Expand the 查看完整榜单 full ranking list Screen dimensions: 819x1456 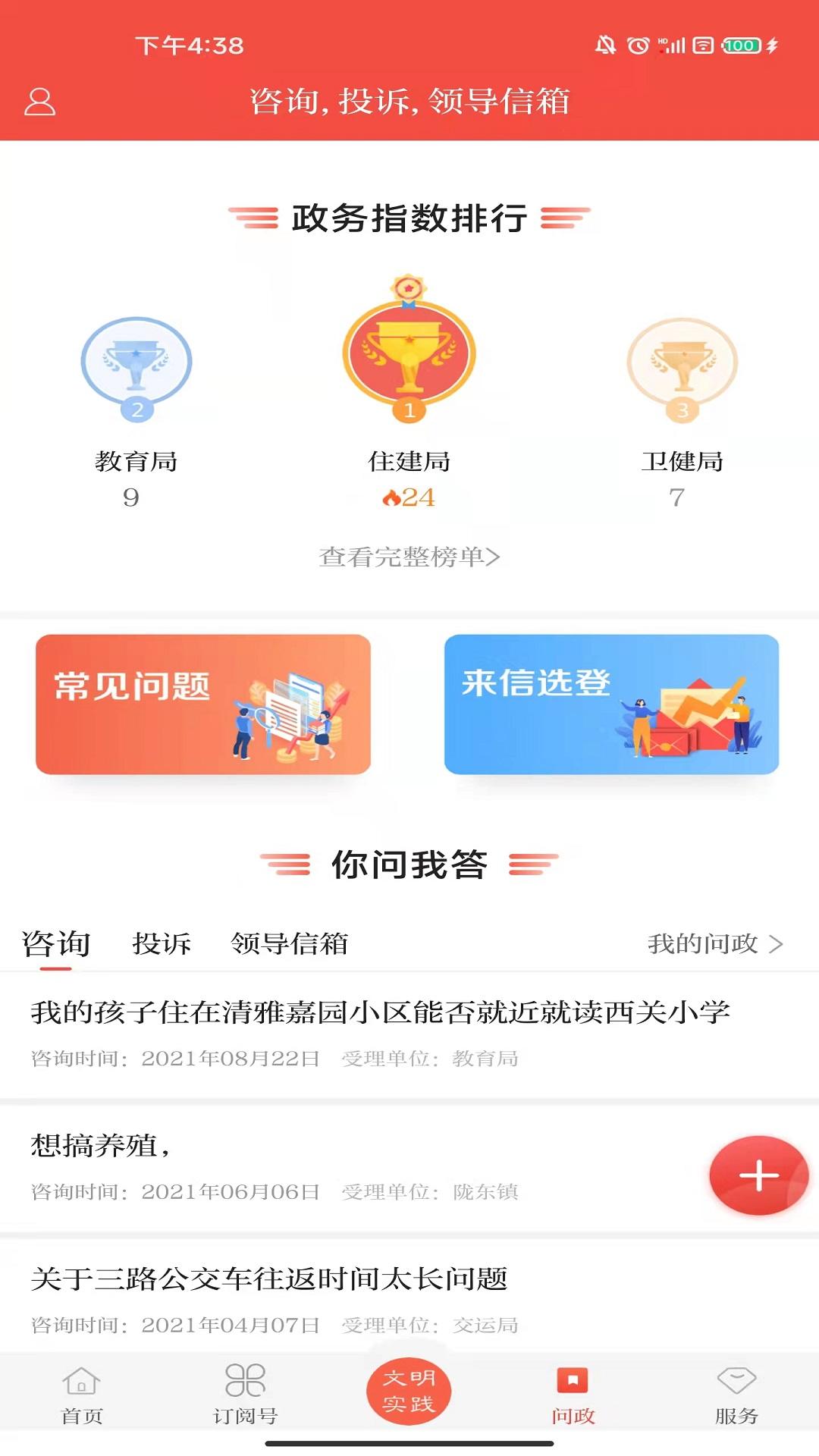click(409, 557)
